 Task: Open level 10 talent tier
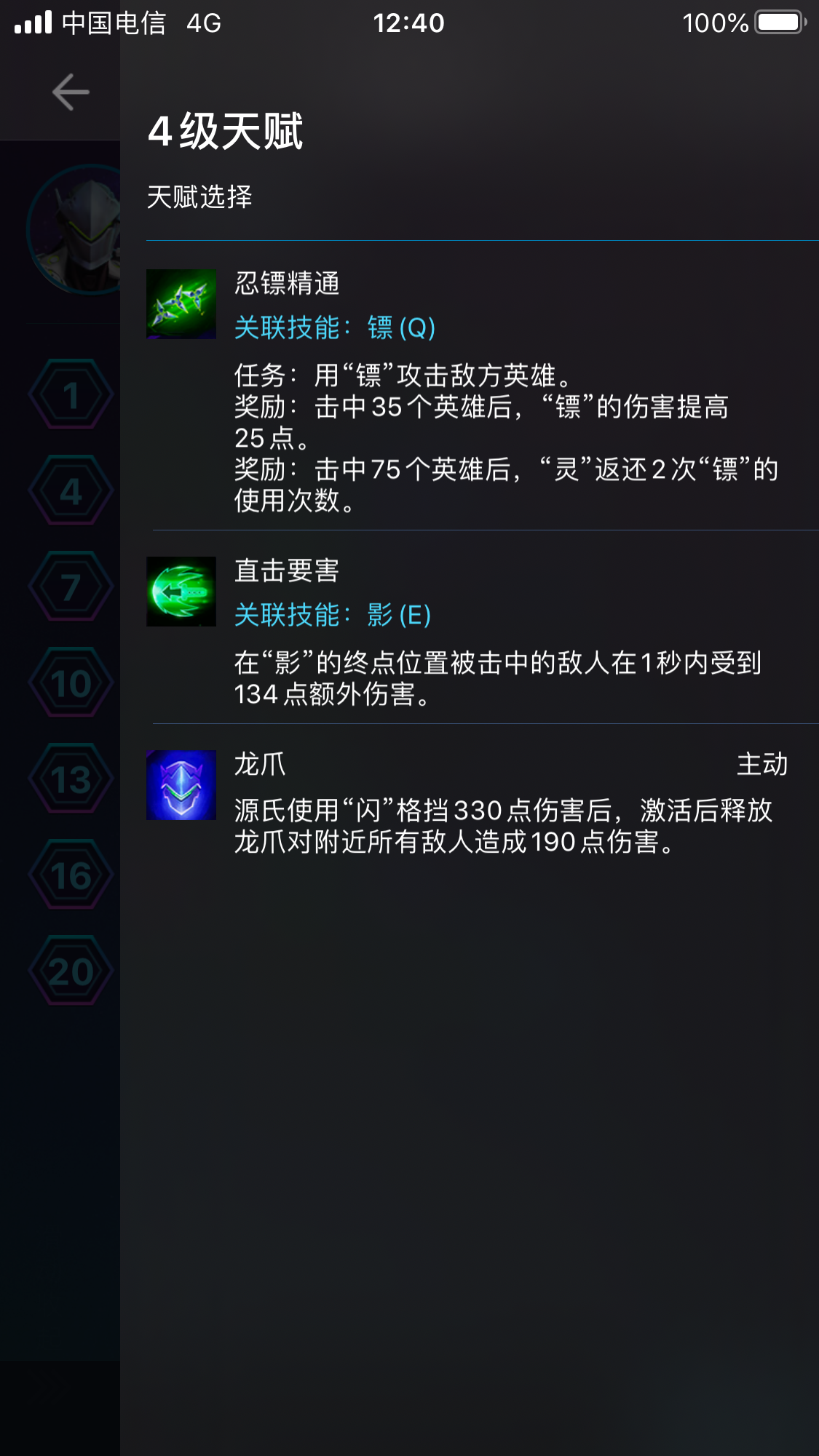pos(71,683)
